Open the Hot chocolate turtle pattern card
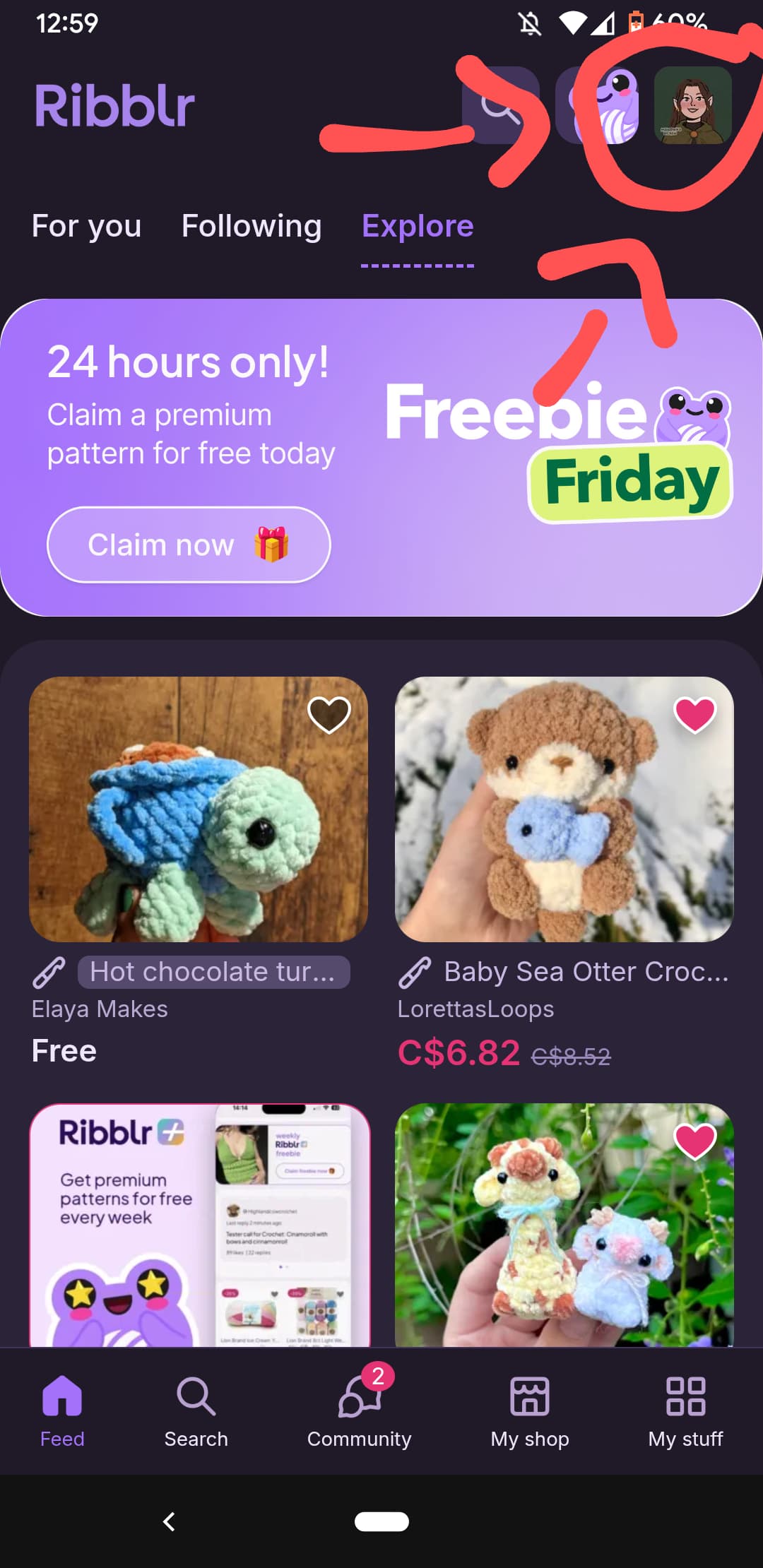The height and width of the screenshot is (1568, 763). [199, 809]
